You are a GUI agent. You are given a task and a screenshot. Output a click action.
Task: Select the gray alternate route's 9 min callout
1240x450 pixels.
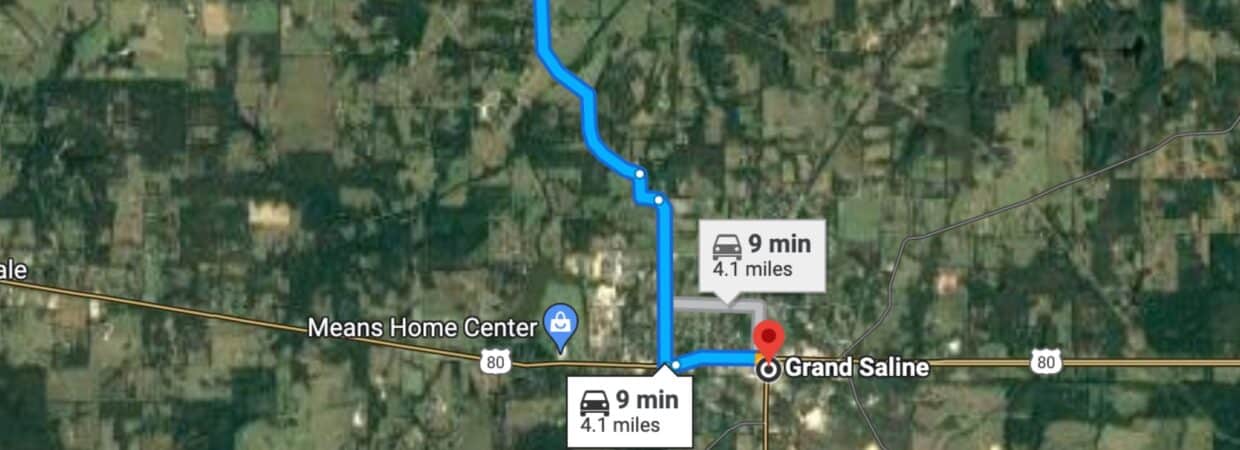coord(761,256)
